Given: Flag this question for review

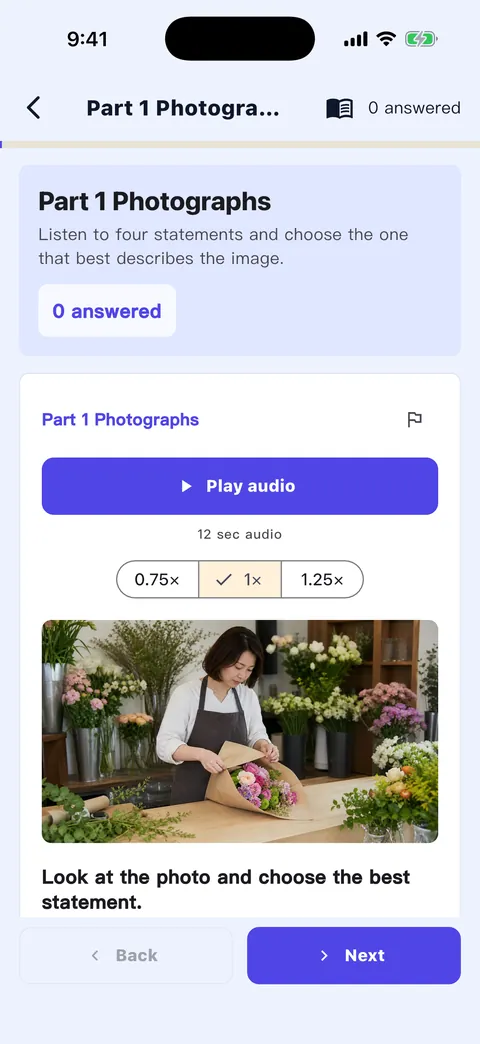Looking at the screenshot, I should pos(415,419).
